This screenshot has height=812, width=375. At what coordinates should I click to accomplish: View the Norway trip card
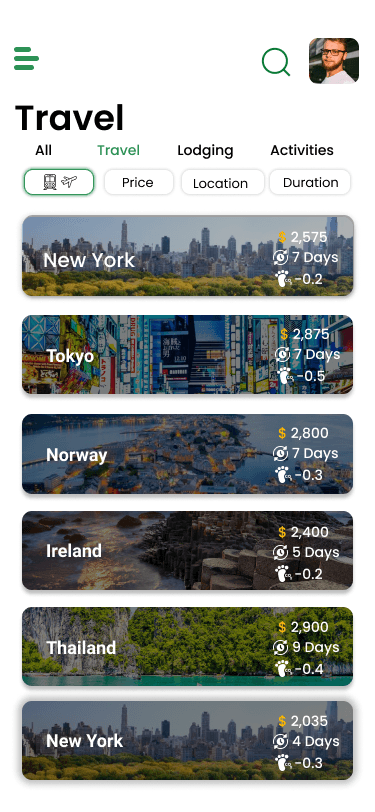pos(188,454)
